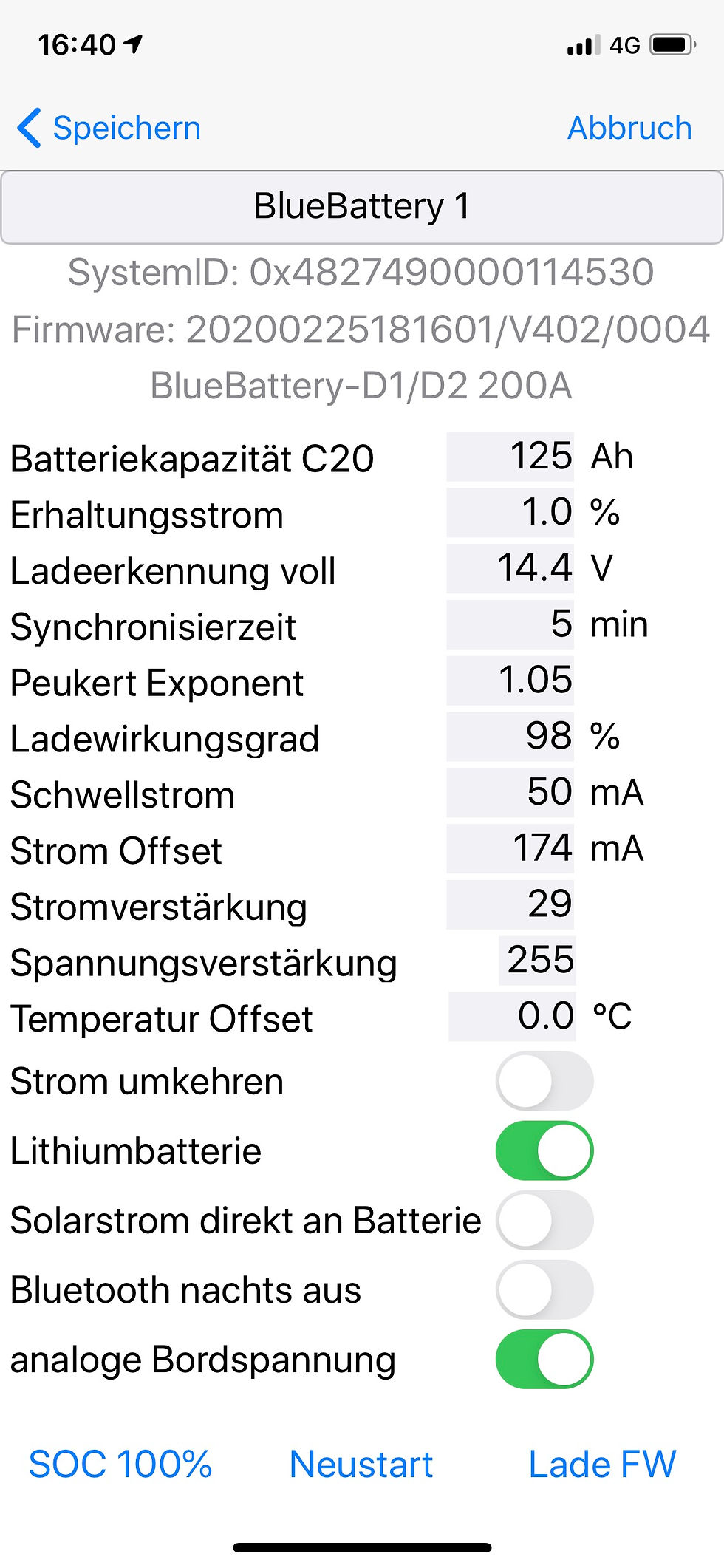Tap Neustart to restart device
724x1568 pixels.
pos(361,1464)
